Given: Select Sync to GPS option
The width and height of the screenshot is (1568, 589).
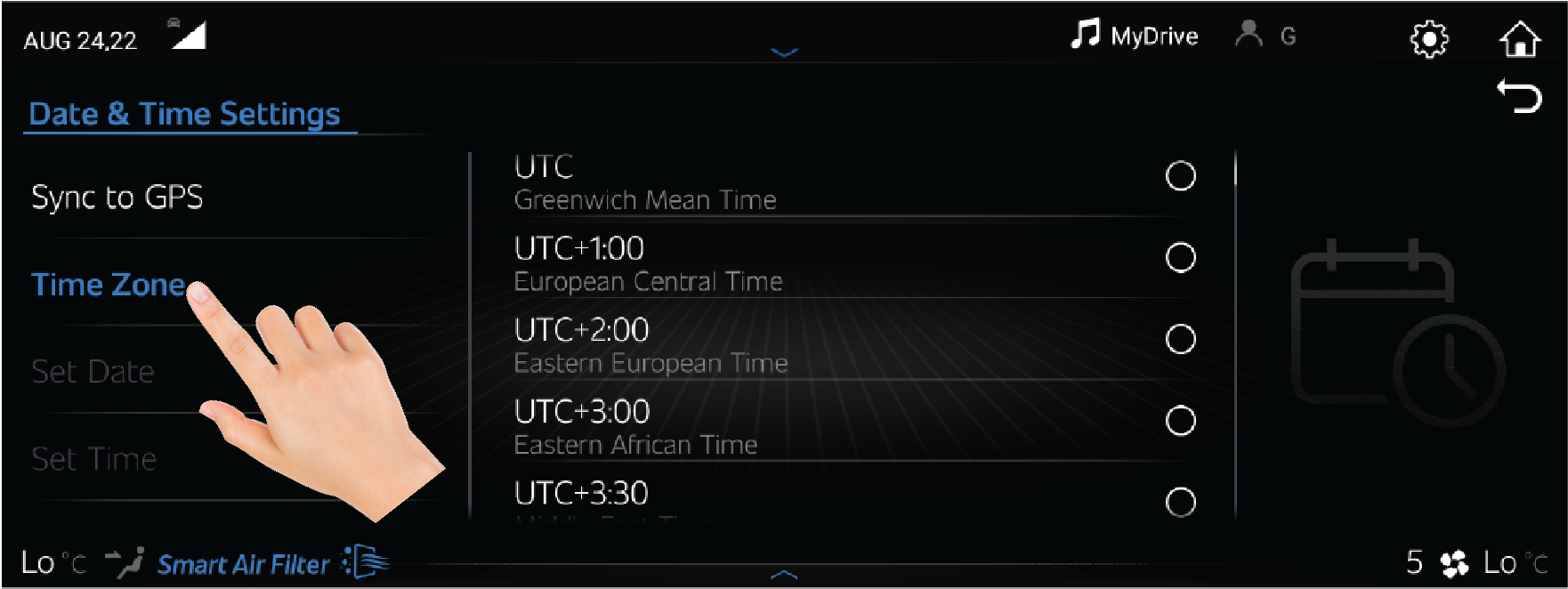Looking at the screenshot, I should (x=117, y=197).
